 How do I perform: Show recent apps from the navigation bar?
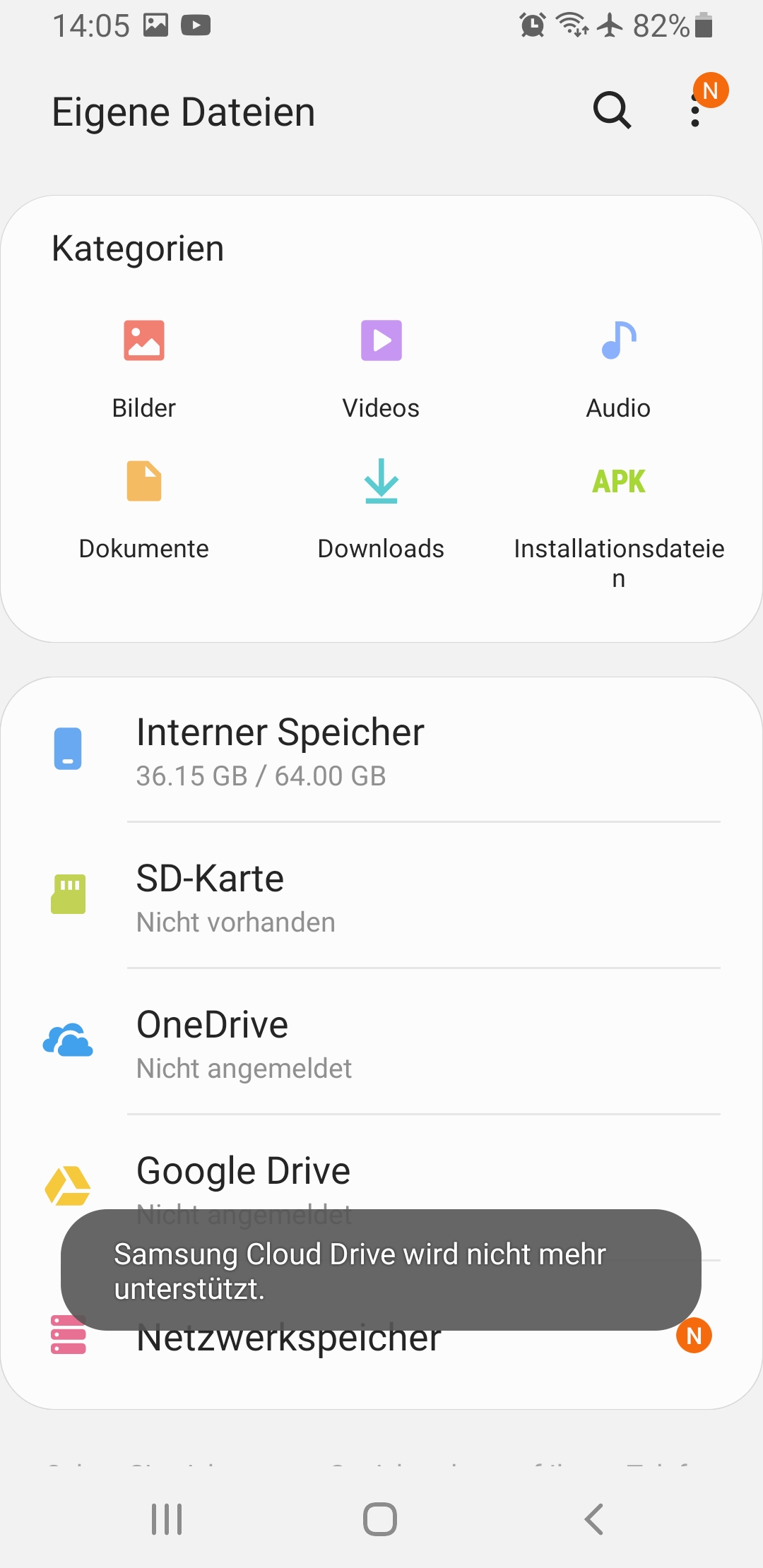pyautogui.click(x=167, y=1519)
